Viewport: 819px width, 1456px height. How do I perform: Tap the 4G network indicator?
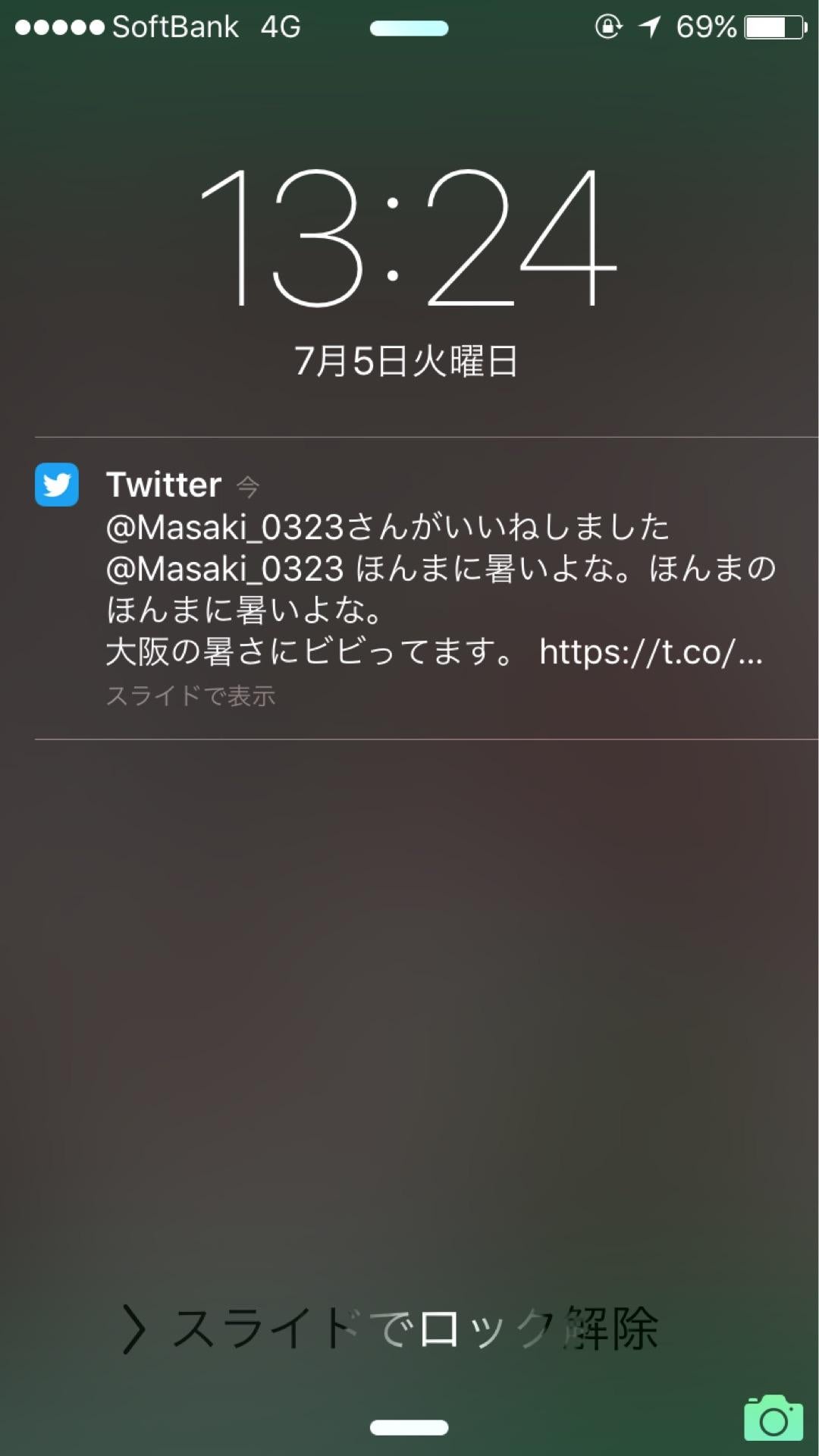(x=281, y=26)
